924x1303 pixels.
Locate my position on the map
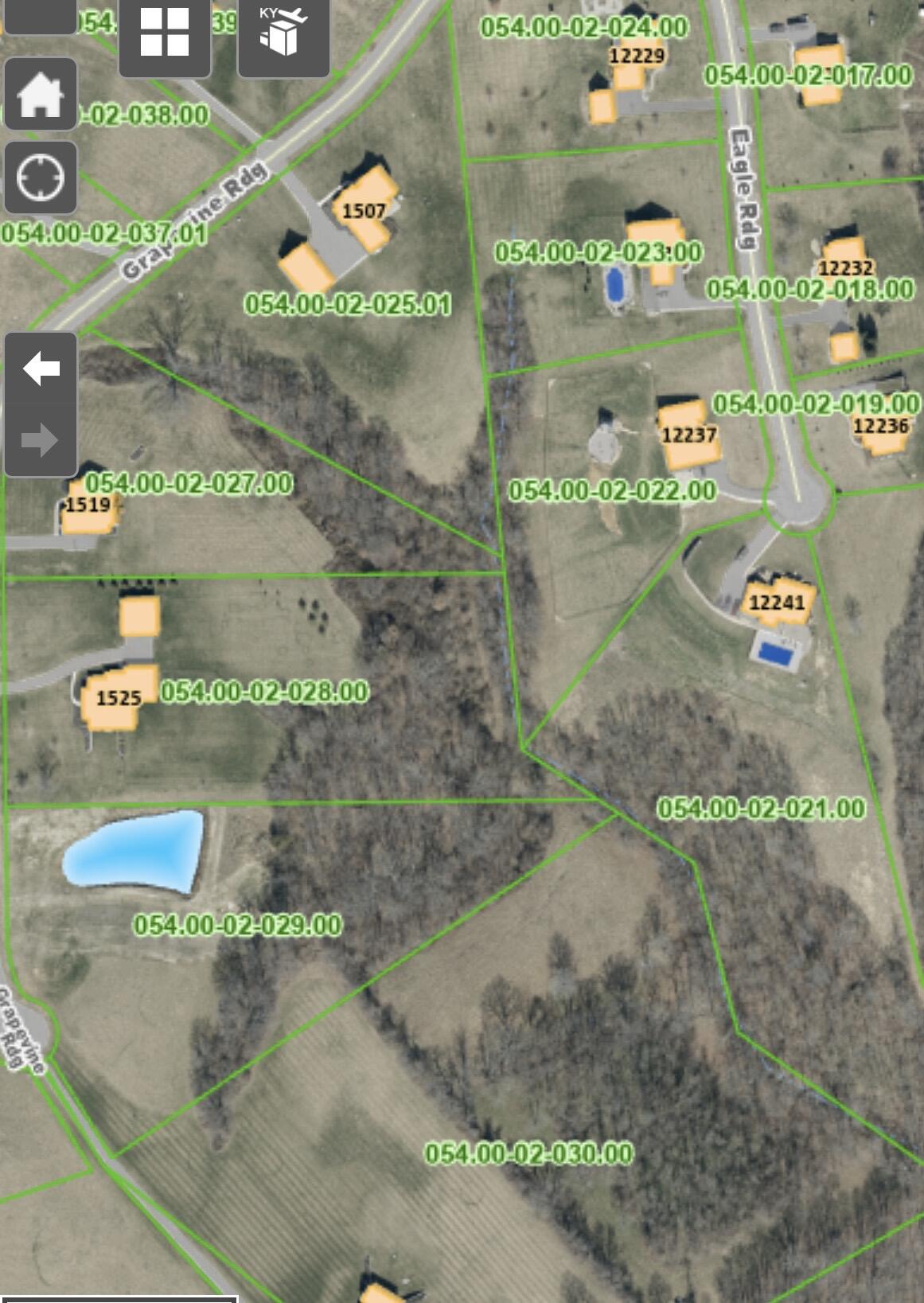click(x=41, y=177)
